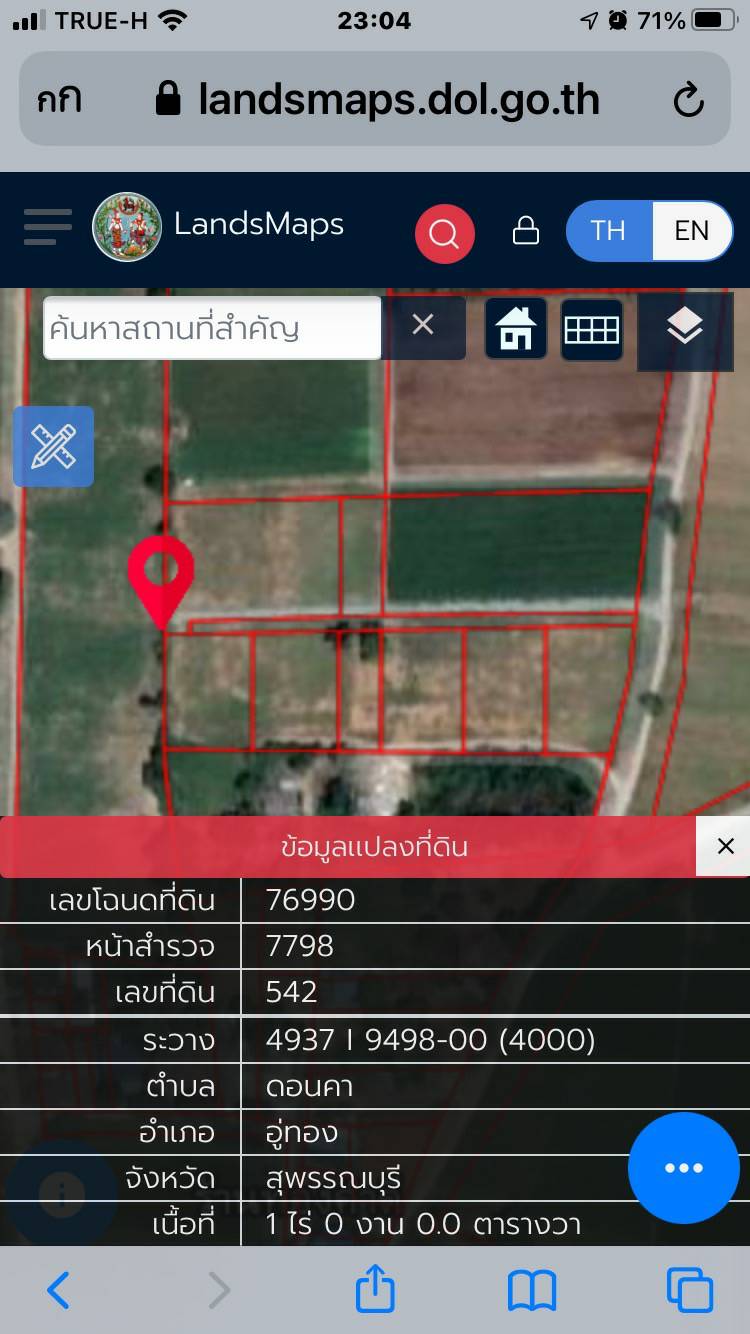Open the map layers selector

pos(685,327)
